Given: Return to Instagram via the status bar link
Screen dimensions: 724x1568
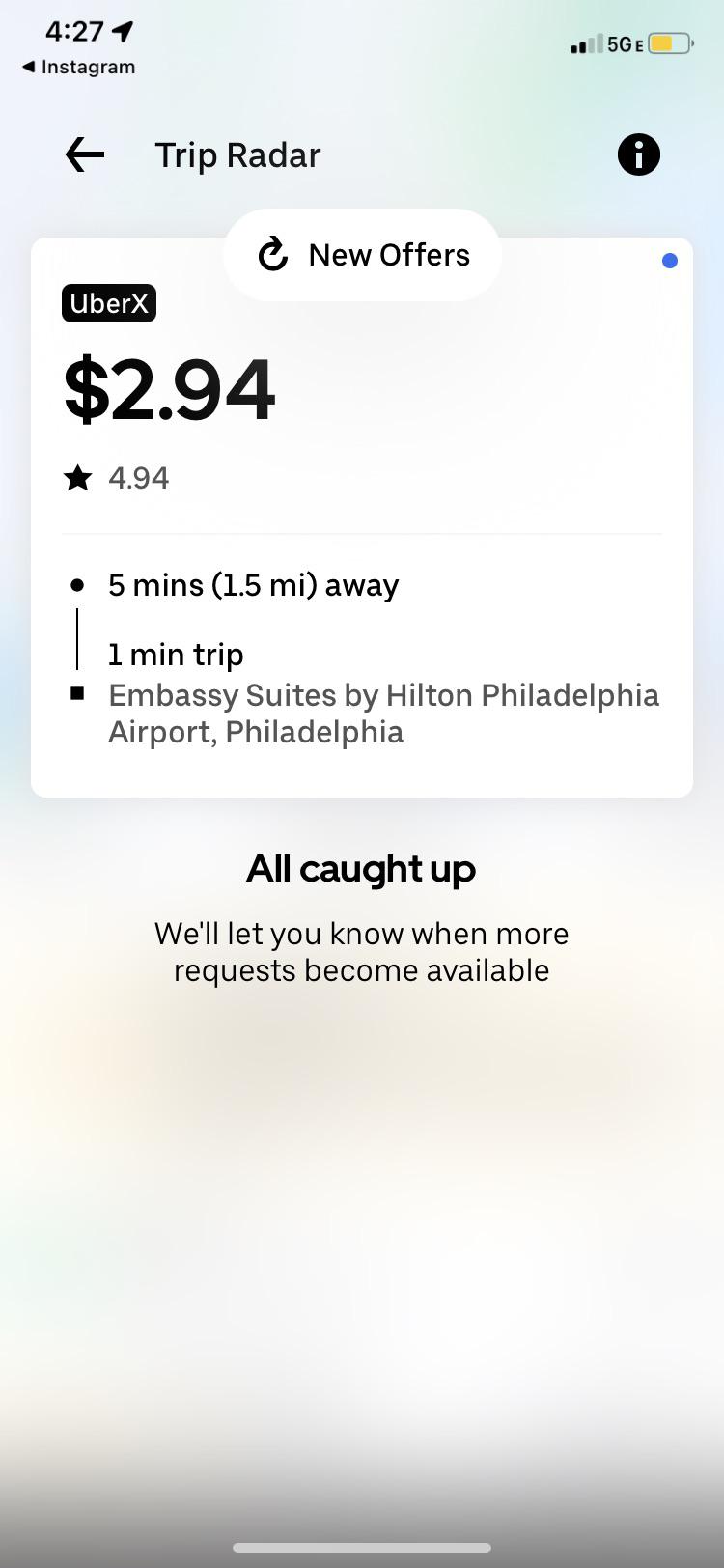Looking at the screenshot, I should click(x=75, y=67).
